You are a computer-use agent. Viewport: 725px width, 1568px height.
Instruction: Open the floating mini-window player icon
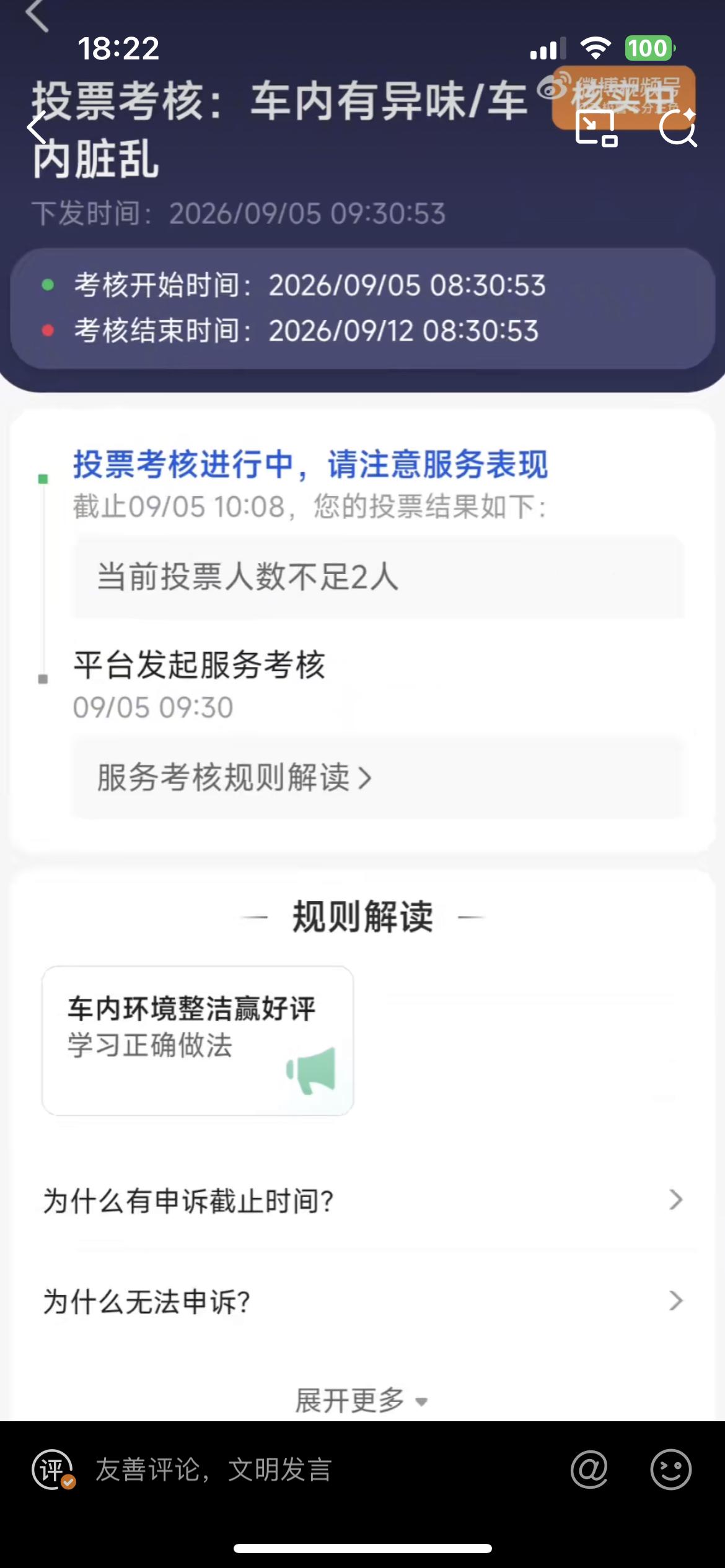[596, 128]
